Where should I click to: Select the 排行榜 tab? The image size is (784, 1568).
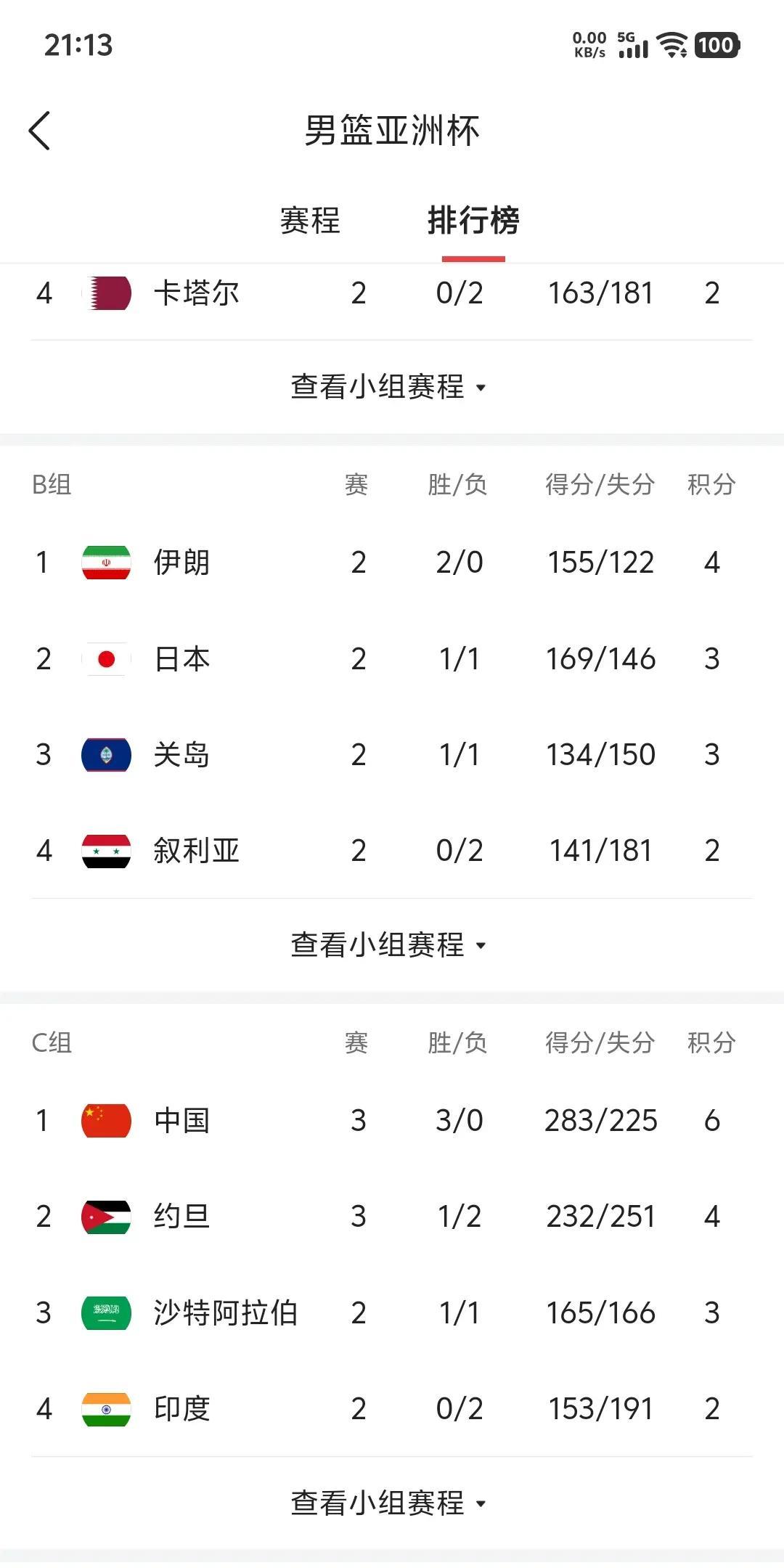pyautogui.click(x=473, y=220)
